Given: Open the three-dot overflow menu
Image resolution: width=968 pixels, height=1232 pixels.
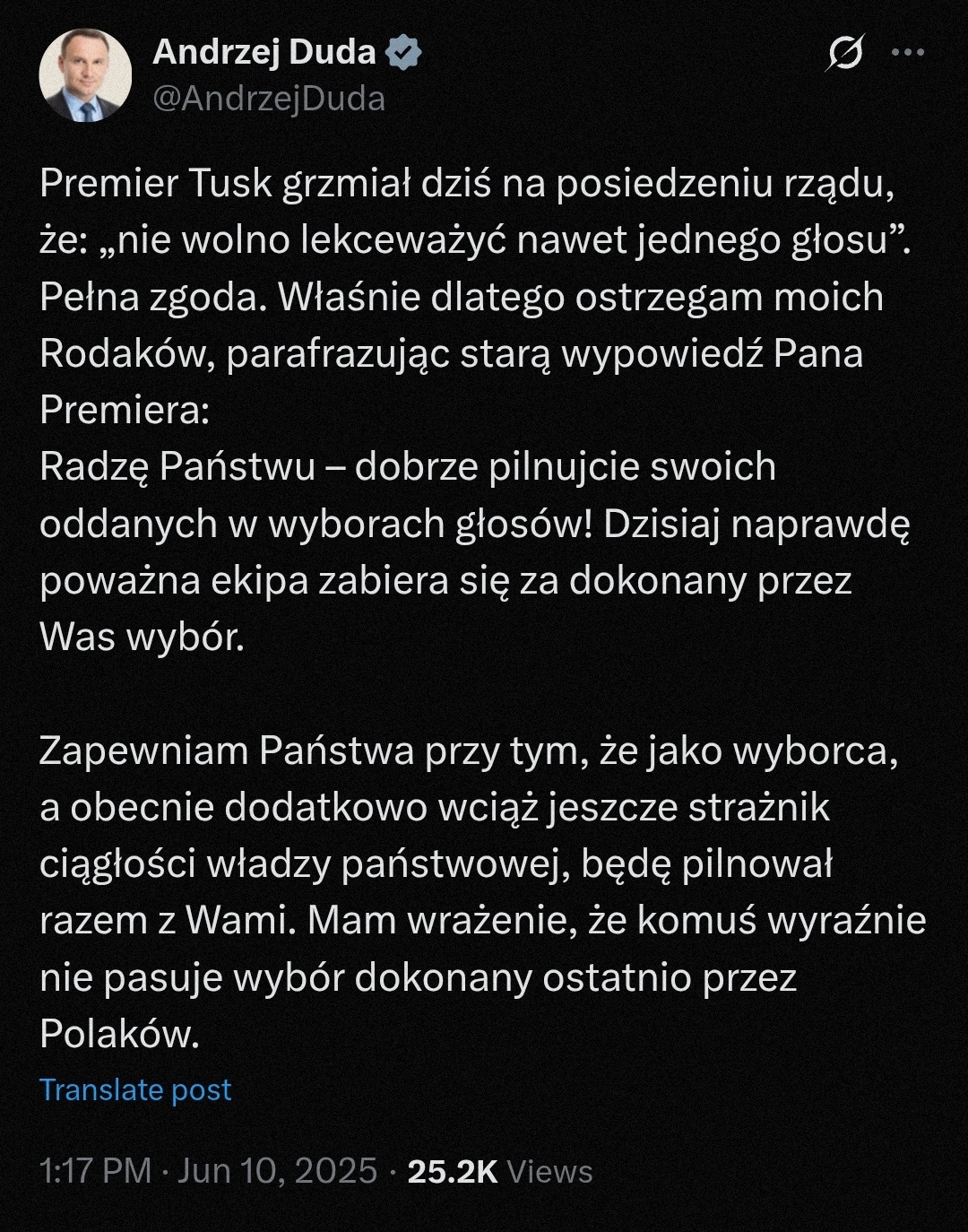Looking at the screenshot, I should 907,53.
